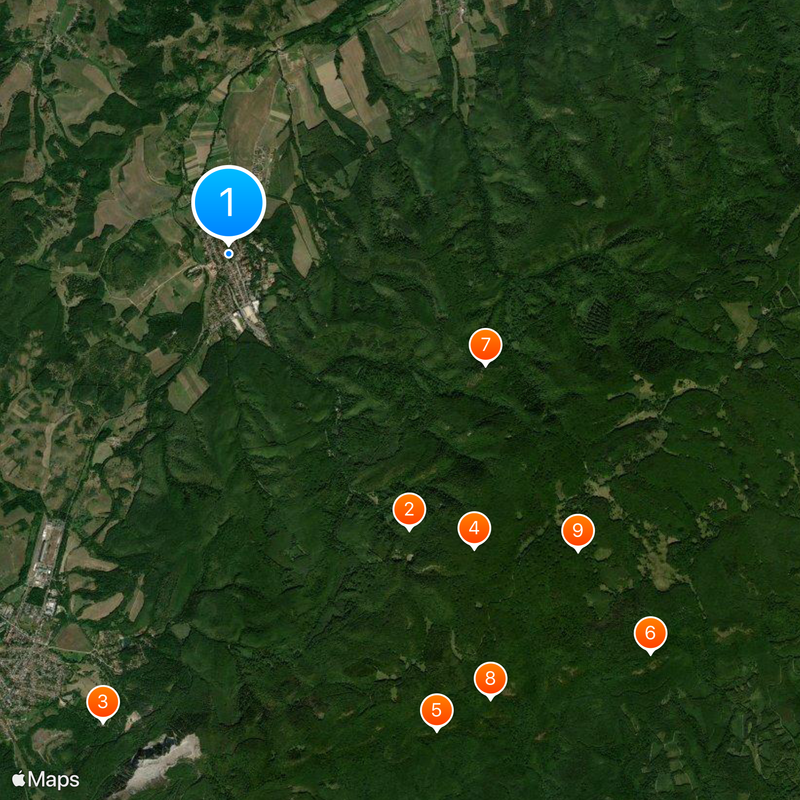
Task: Tap the orange map pin numbered 2
Action: [x=409, y=510]
